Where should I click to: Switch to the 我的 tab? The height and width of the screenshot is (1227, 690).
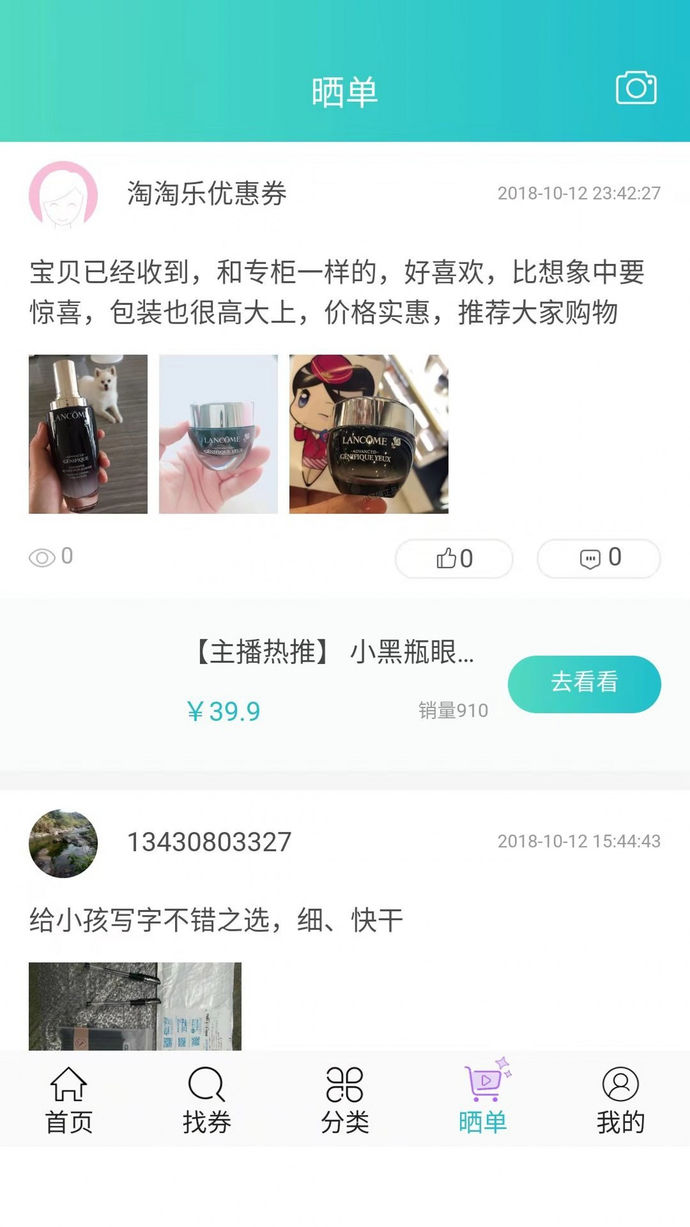[620, 1099]
